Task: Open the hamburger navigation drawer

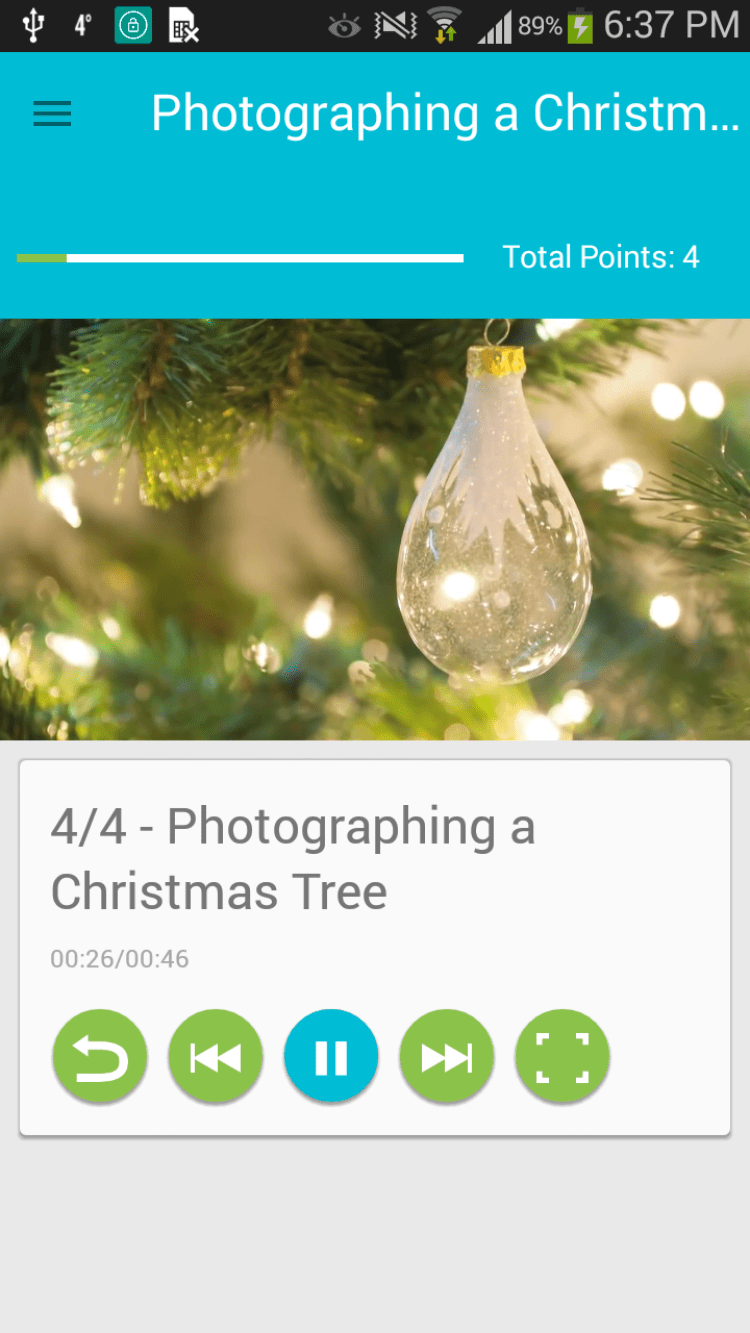Action: (x=52, y=114)
